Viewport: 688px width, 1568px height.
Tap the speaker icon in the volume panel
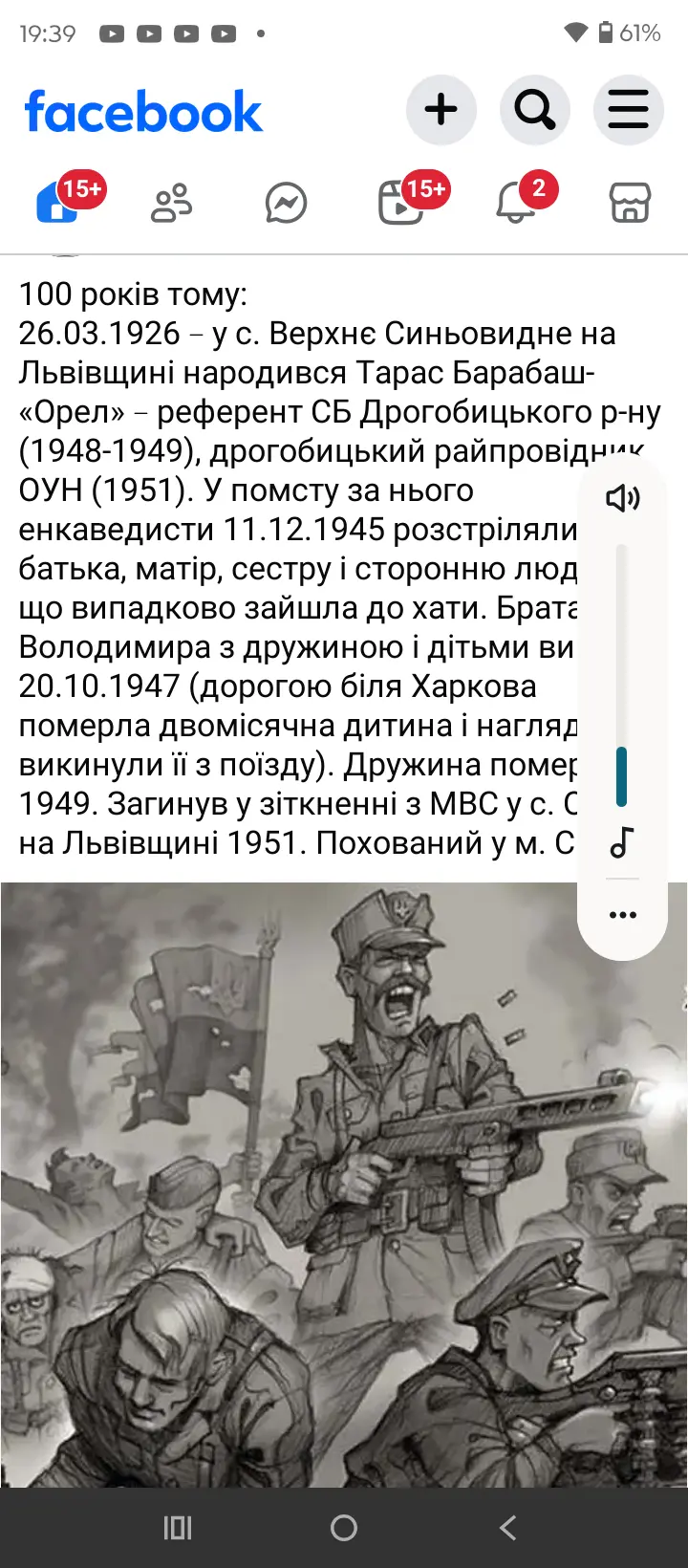point(623,498)
